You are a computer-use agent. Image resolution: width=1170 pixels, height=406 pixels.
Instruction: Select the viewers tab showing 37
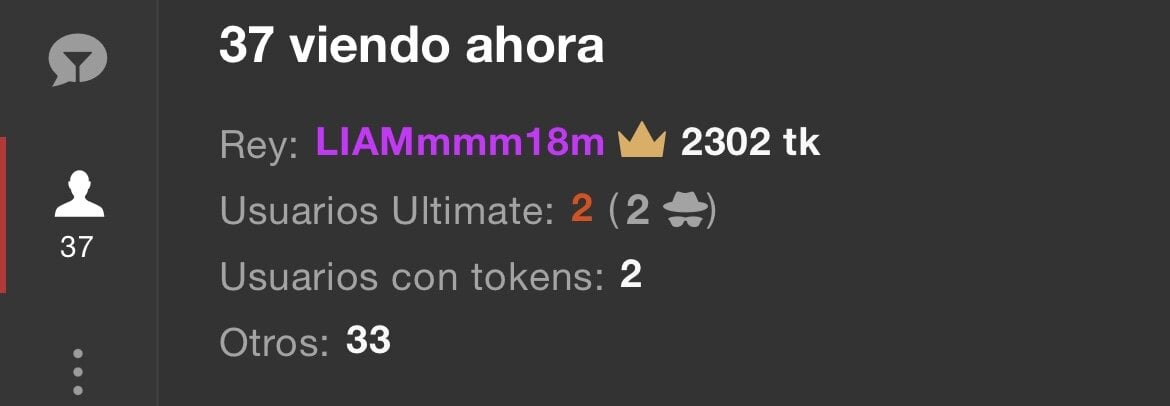[78, 212]
